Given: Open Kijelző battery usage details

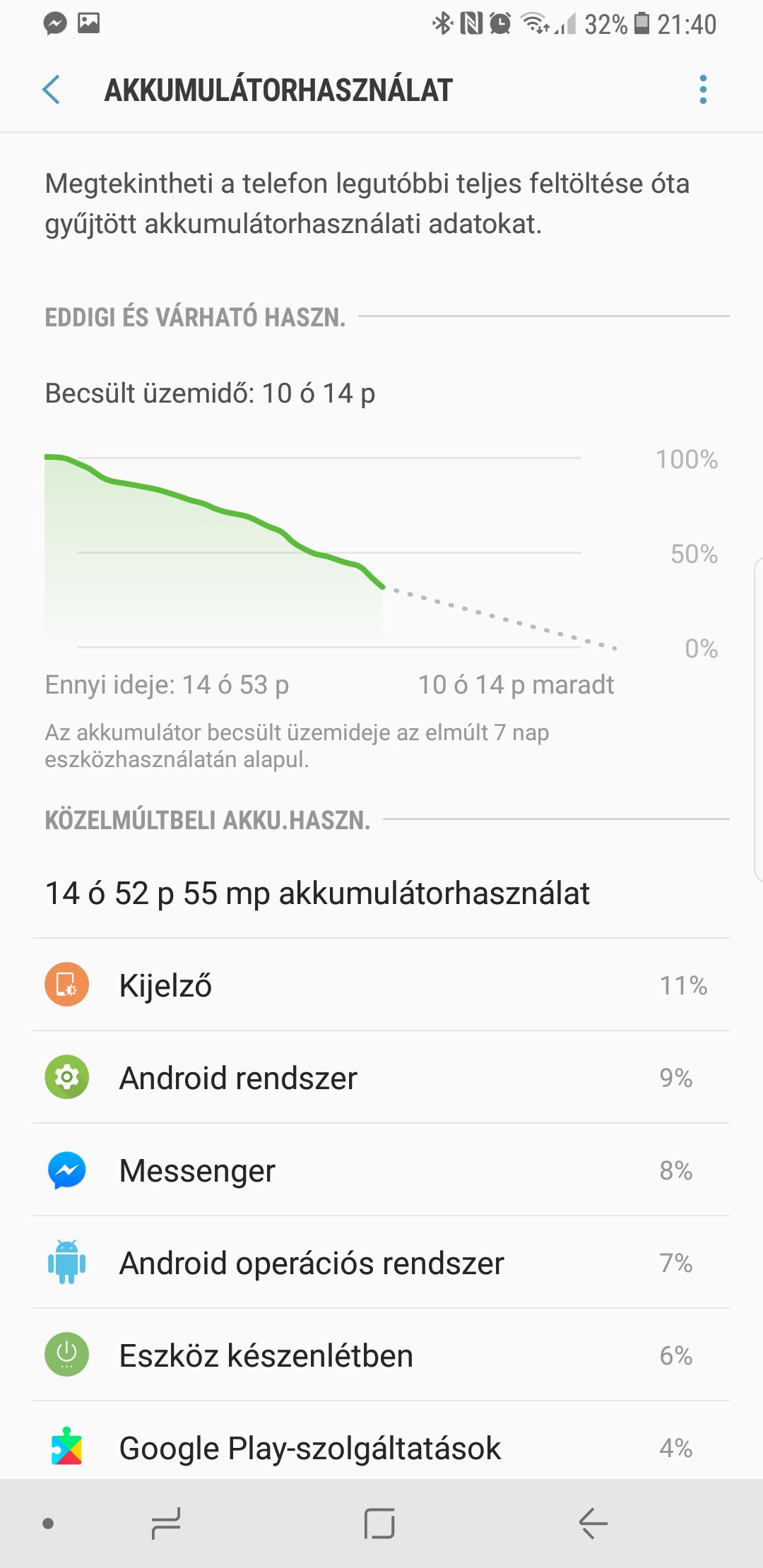Looking at the screenshot, I should [x=381, y=985].
